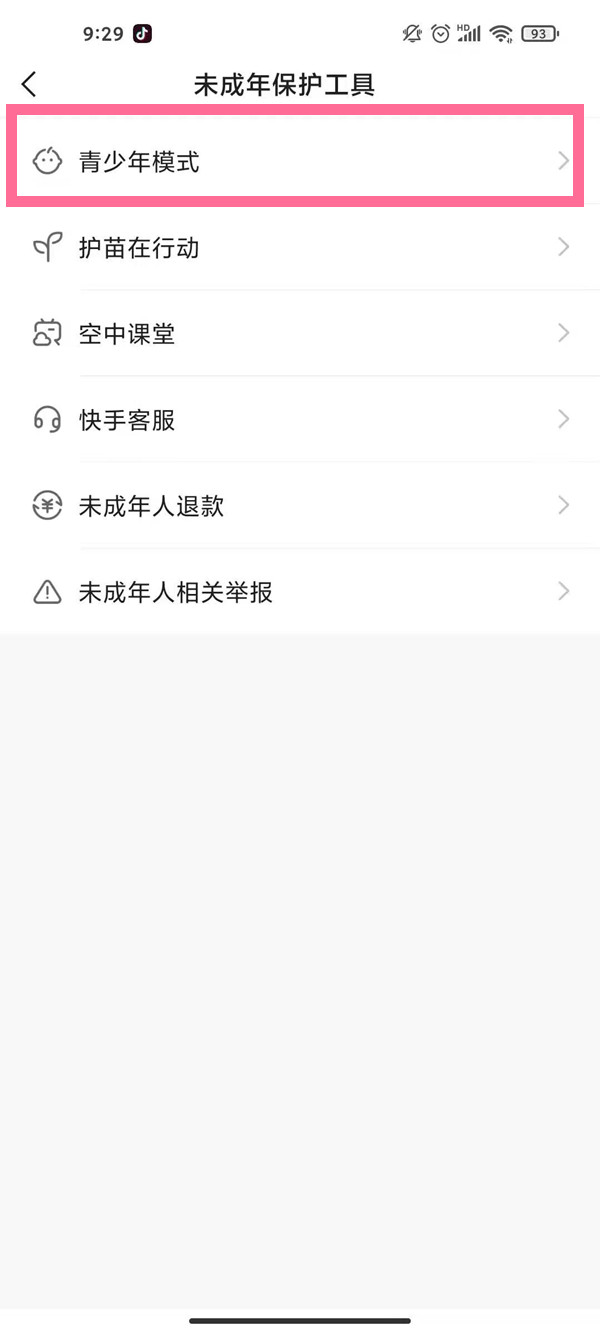The width and height of the screenshot is (600, 1333).
Task: Open 空中课堂
Action: click(299, 334)
